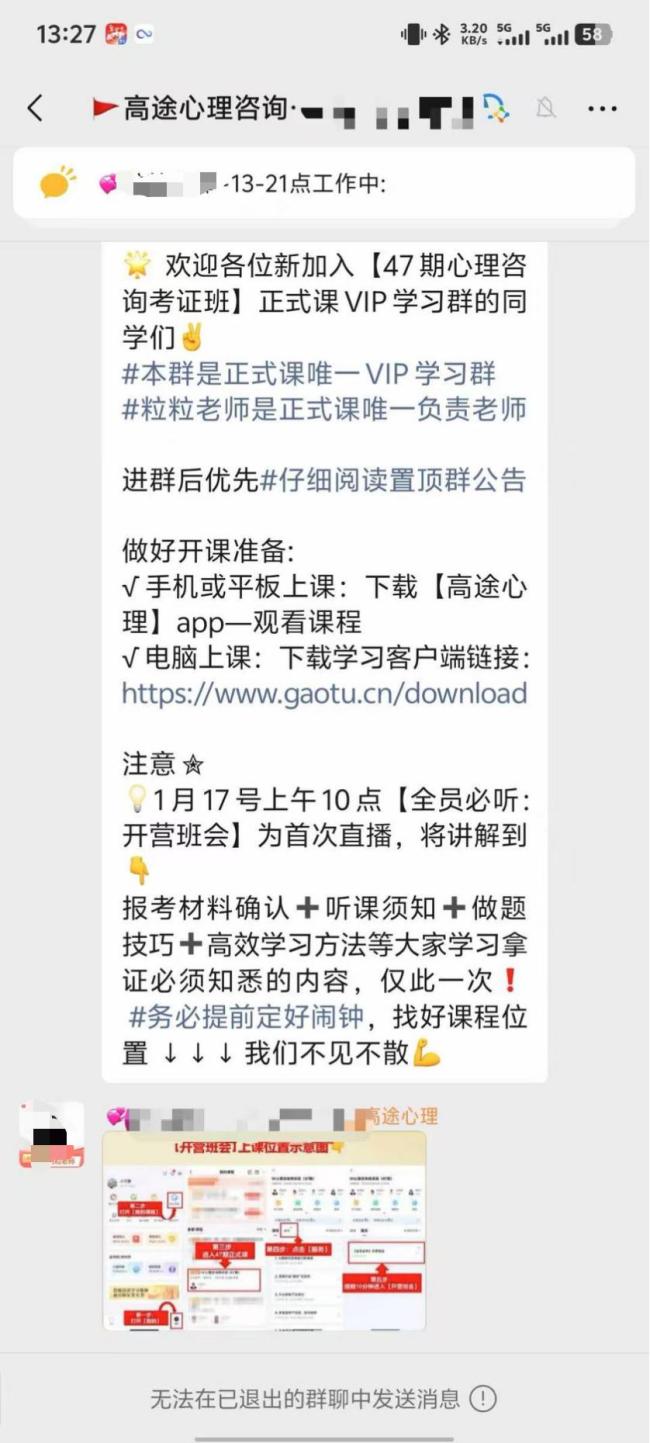The image size is (650, 1443).
Task: Open the 开营班会 class location image
Action: pos(264,1230)
